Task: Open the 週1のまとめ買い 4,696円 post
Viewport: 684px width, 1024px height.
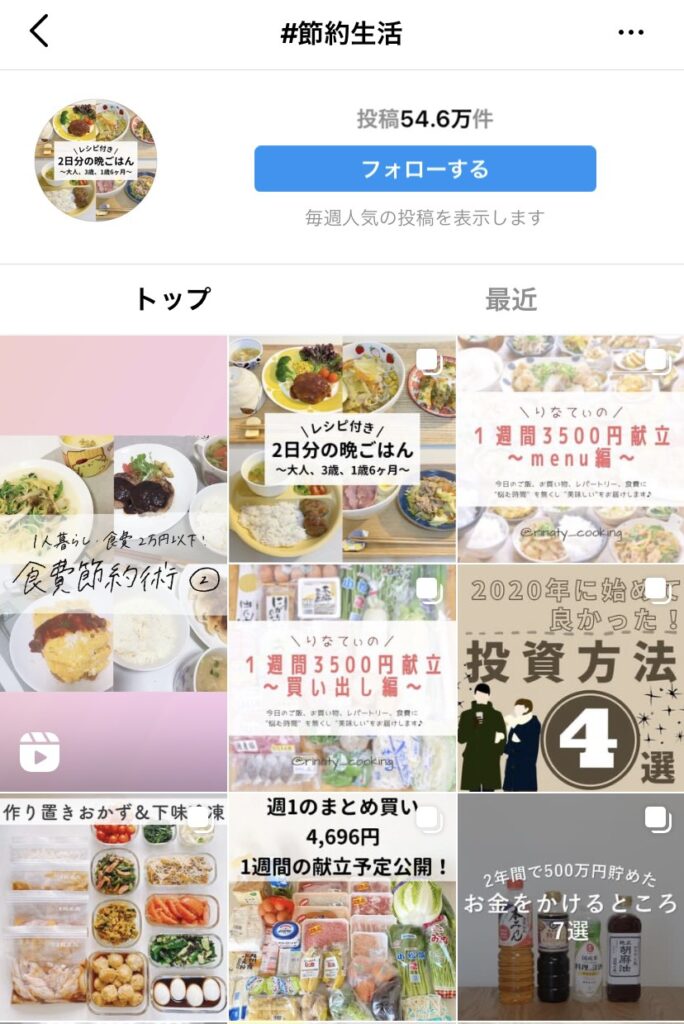Action: pos(342,908)
